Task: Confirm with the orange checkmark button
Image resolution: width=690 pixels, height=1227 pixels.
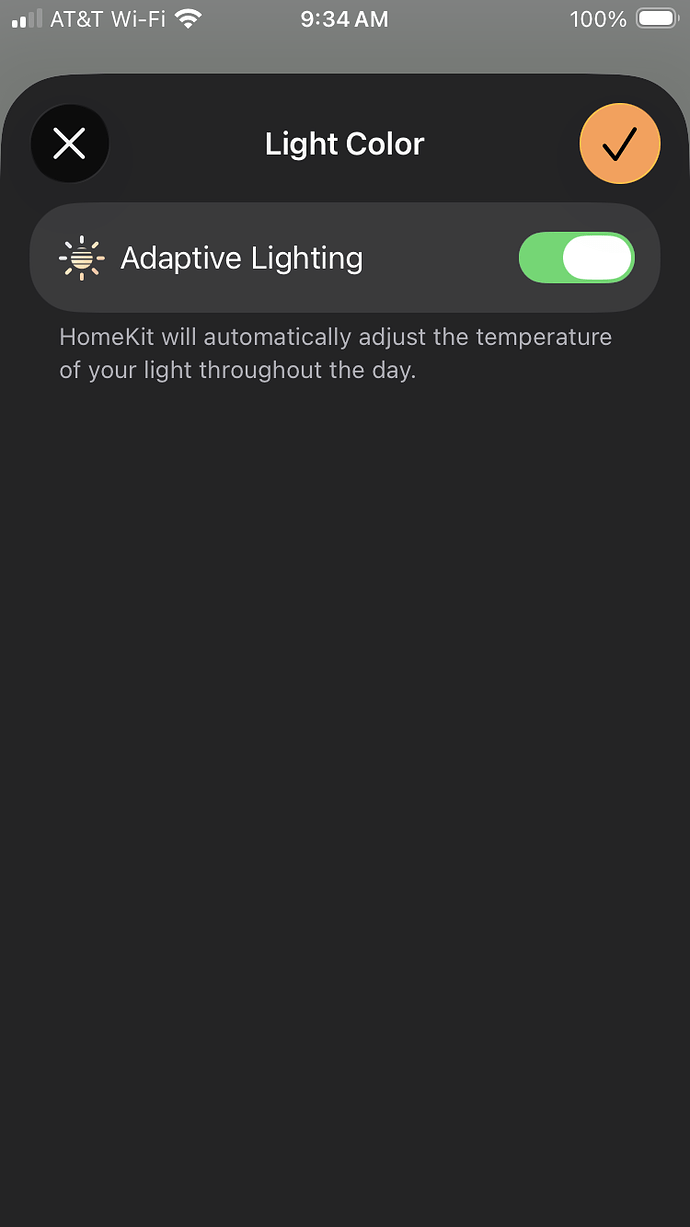Action: pos(619,144)
